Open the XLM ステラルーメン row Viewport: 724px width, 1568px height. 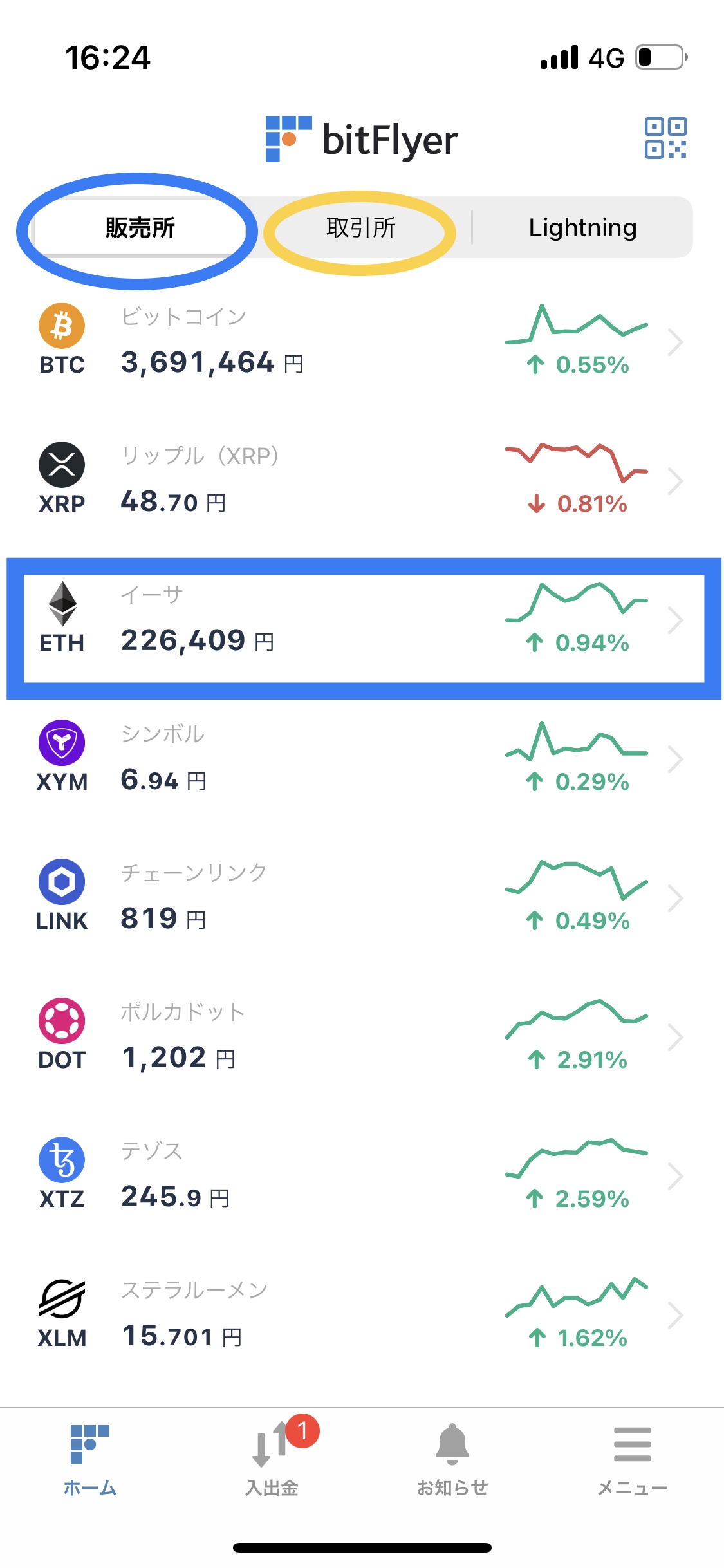(362, 1314)
